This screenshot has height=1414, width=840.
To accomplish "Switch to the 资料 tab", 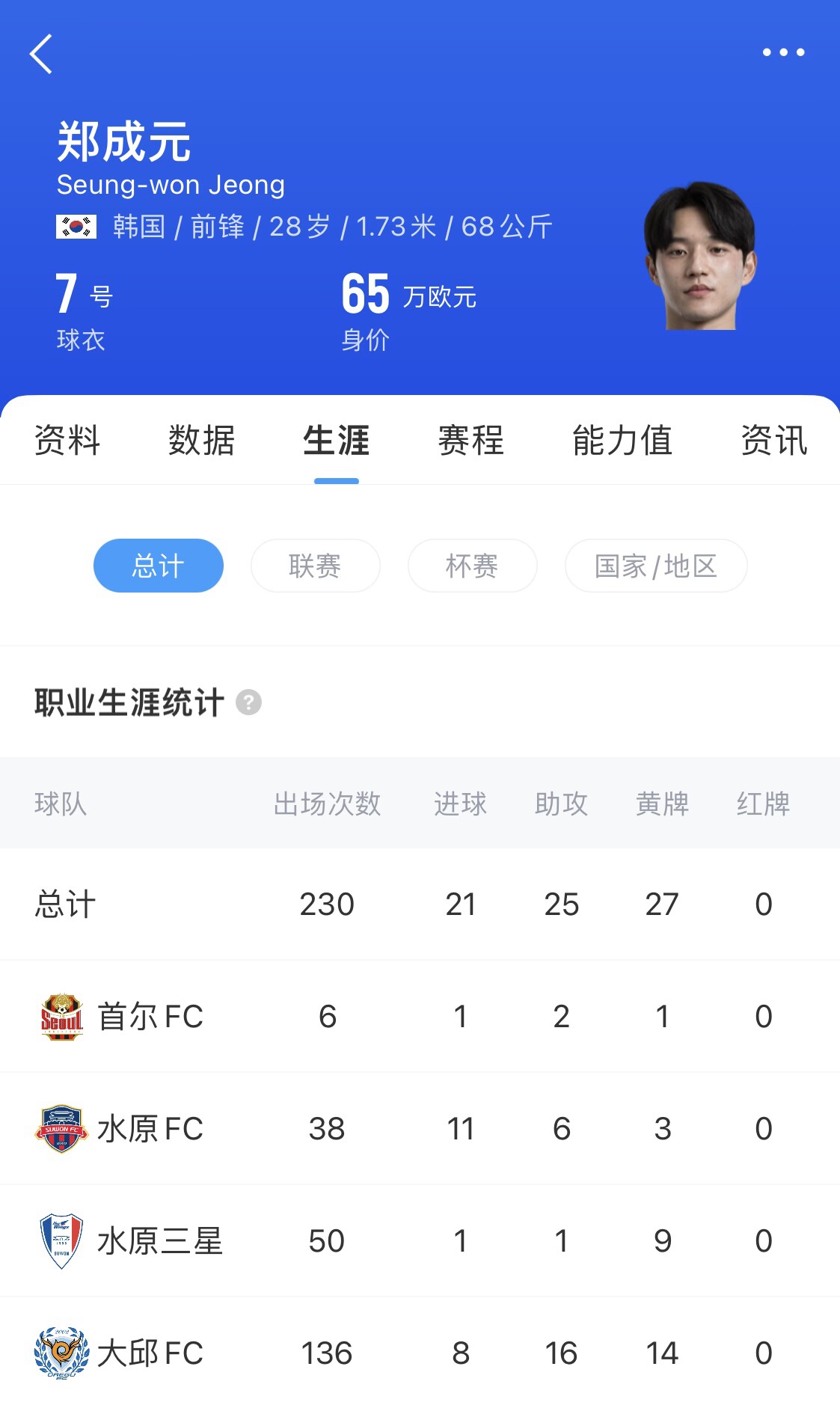I will 67,440.
